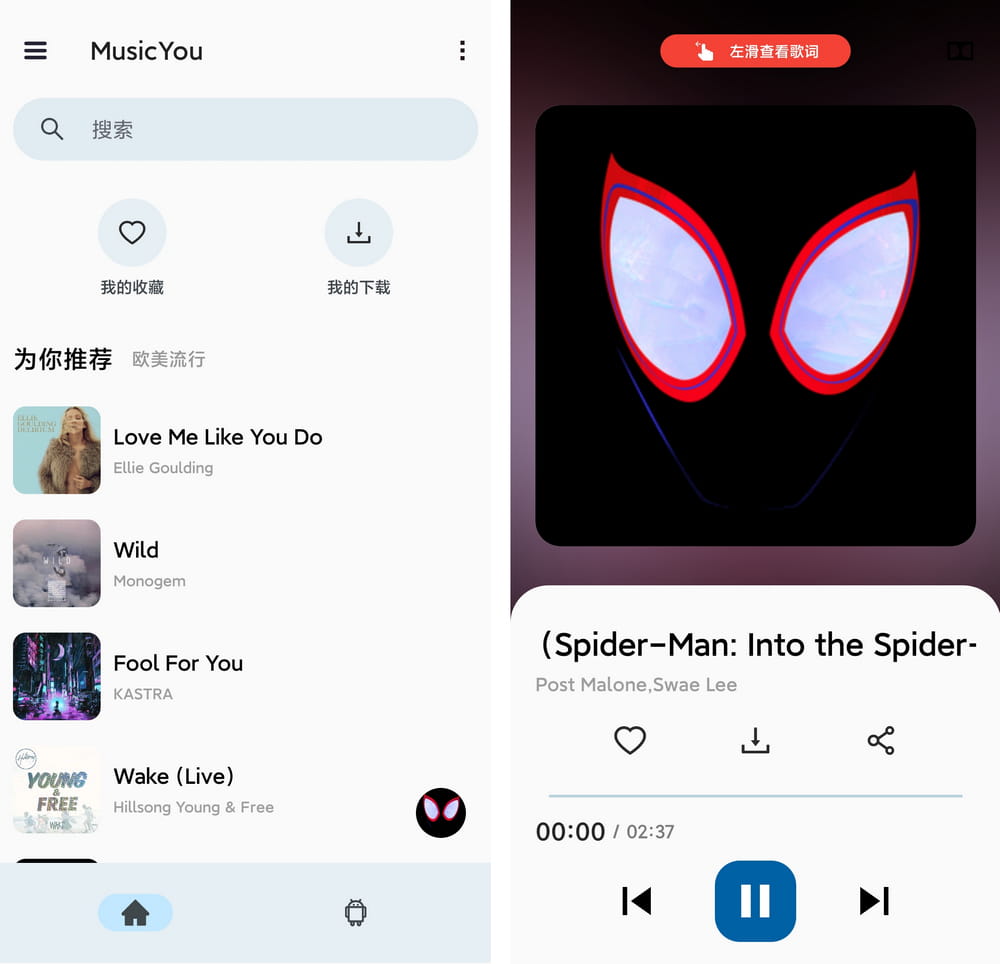Image resolution: width=1000 pixels, height=964 pixels.
Task: Tap the Dolby icon on the player
Action: point(960,51)
